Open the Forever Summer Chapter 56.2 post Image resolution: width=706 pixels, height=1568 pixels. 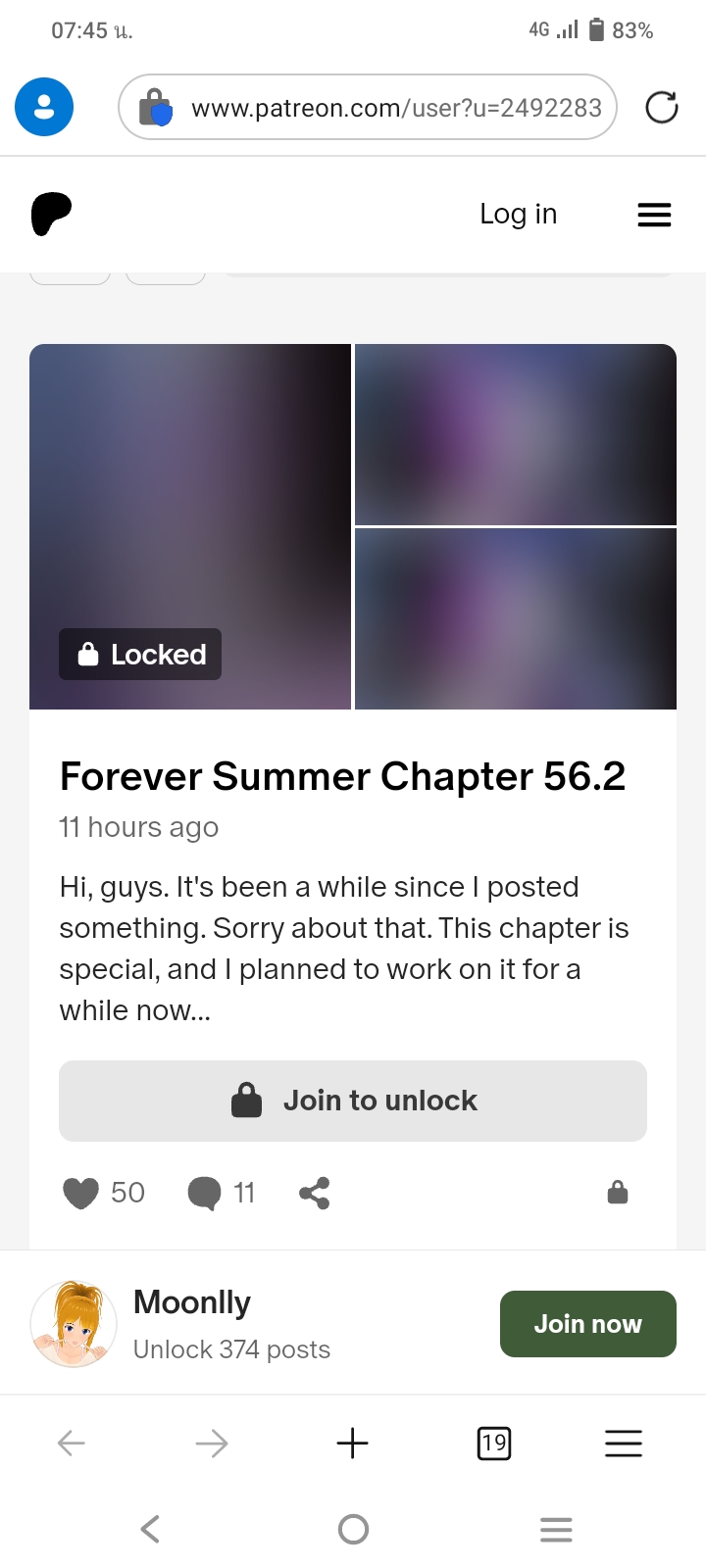pos(342,776)
